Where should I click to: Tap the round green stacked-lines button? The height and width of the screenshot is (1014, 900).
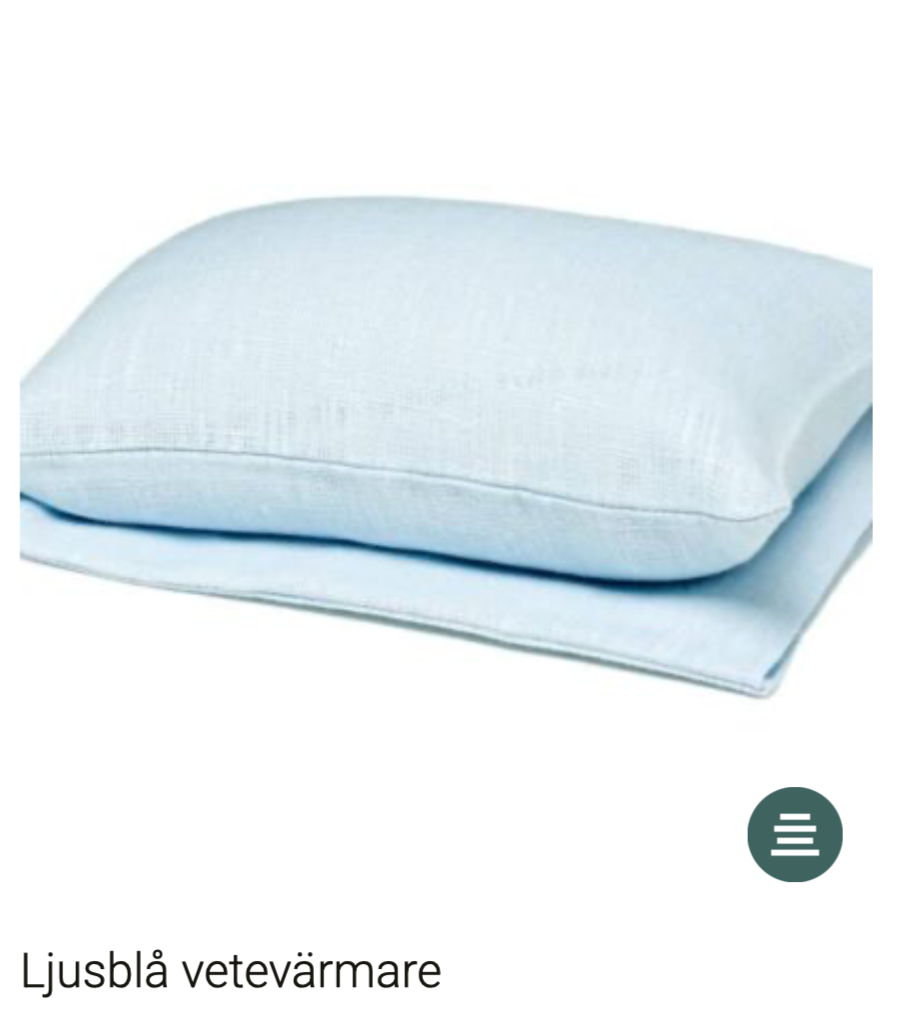tap(795, 834)
